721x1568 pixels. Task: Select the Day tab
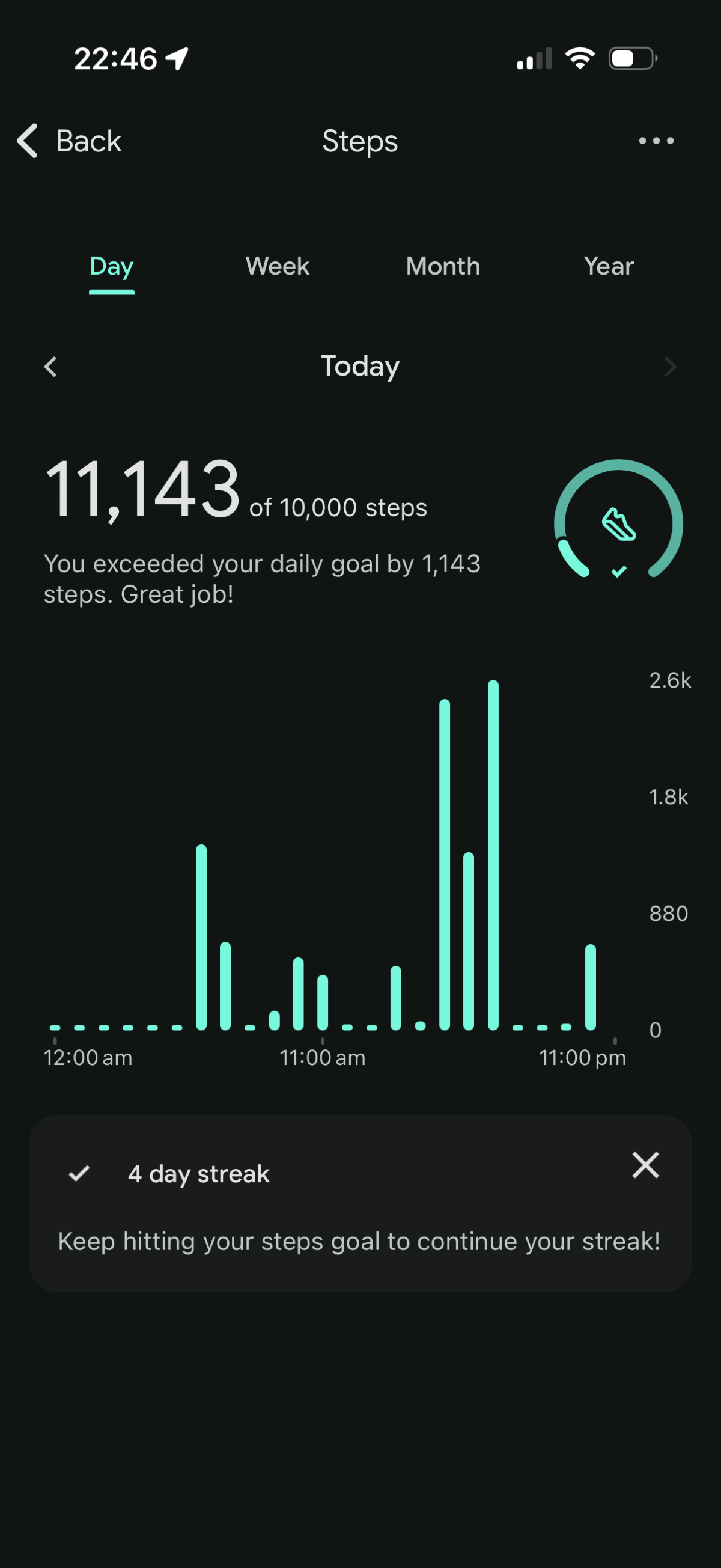pos(111,267)
